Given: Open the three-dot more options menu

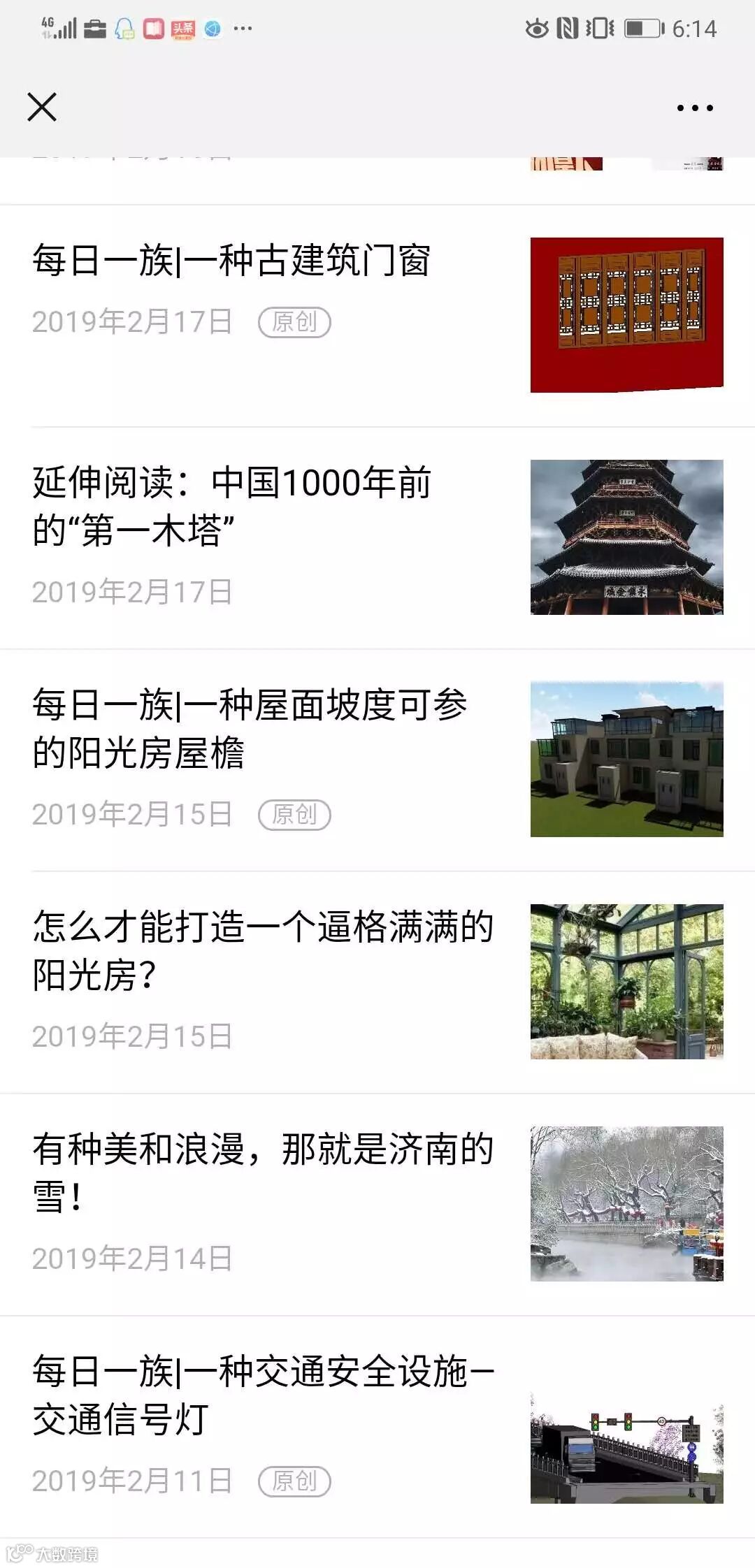Looking at the screenshot, I should [695, 108].
